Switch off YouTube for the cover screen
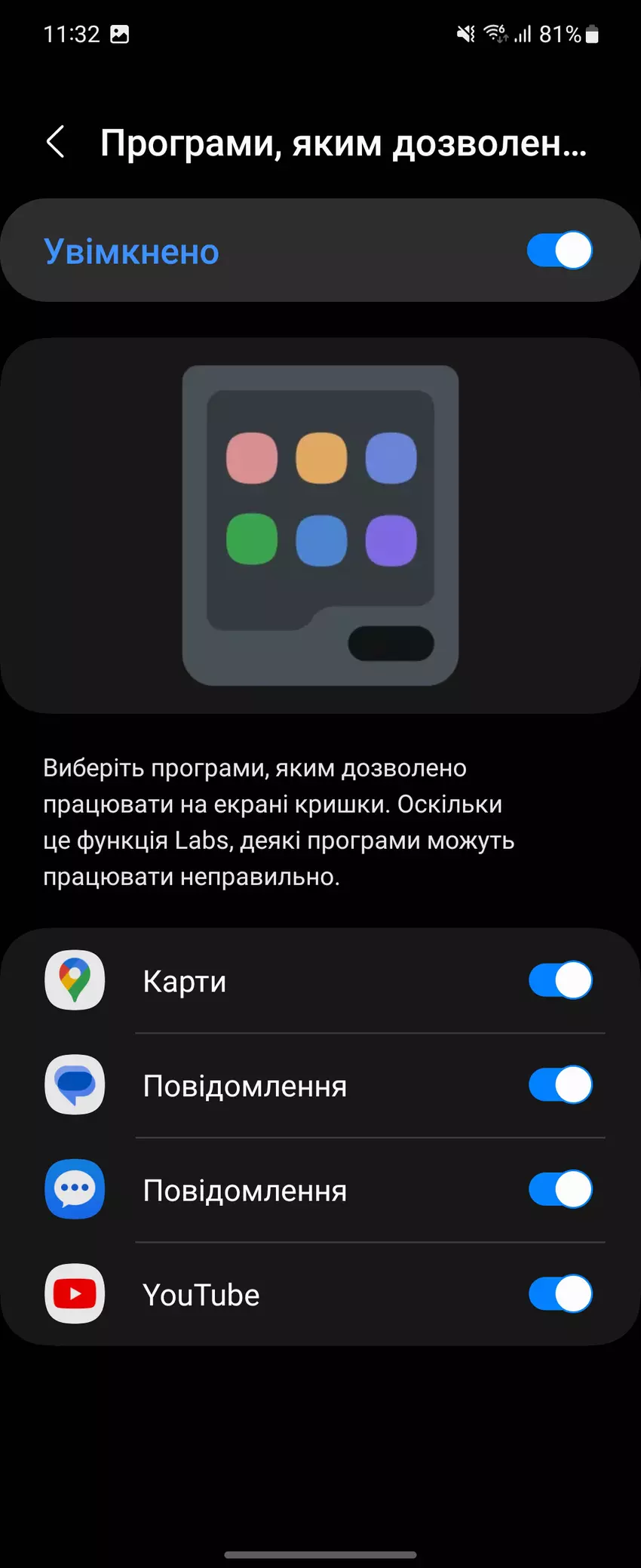This screenshot has width=641, height=1568. tap(560, 1294)
